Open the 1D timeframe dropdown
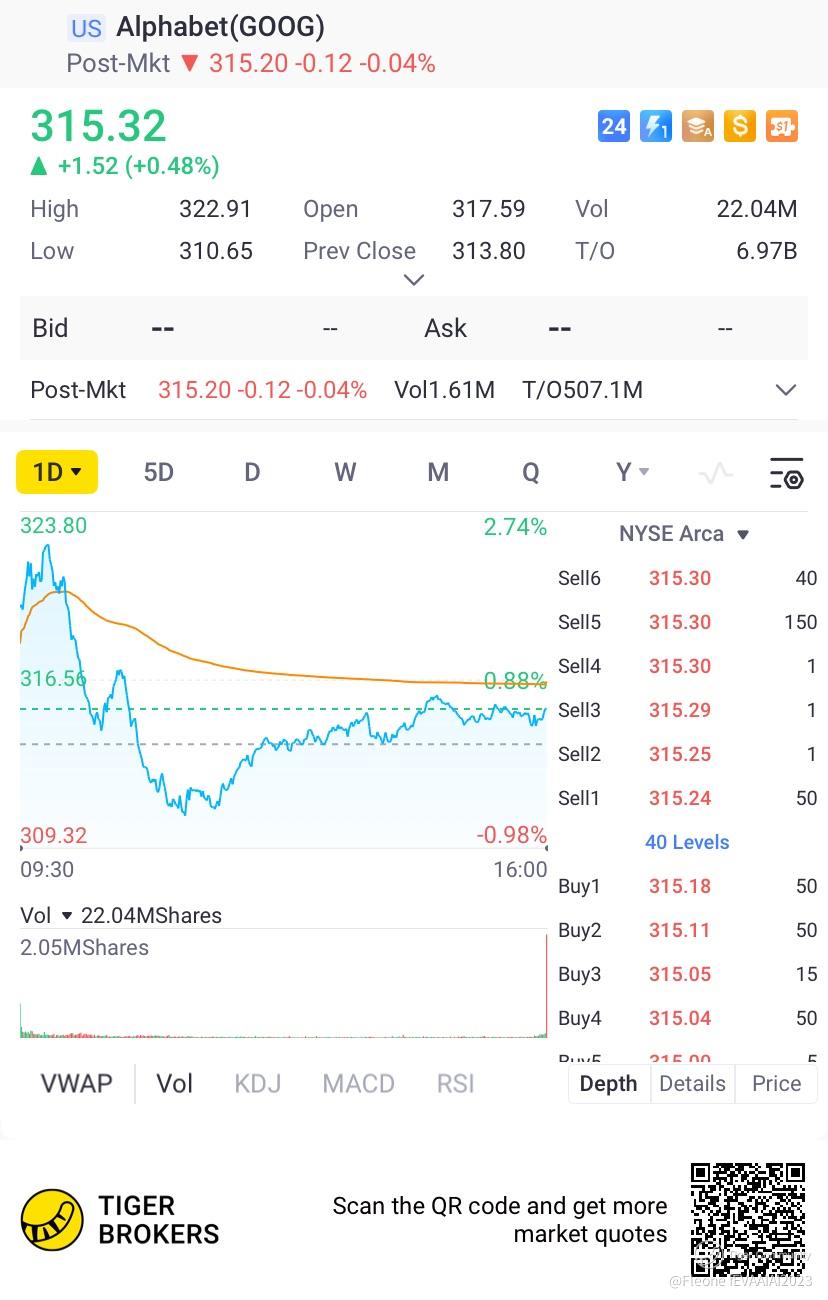Image resolution: width=828 pixels, height=1300 pixels. click(x=57, y=472)
